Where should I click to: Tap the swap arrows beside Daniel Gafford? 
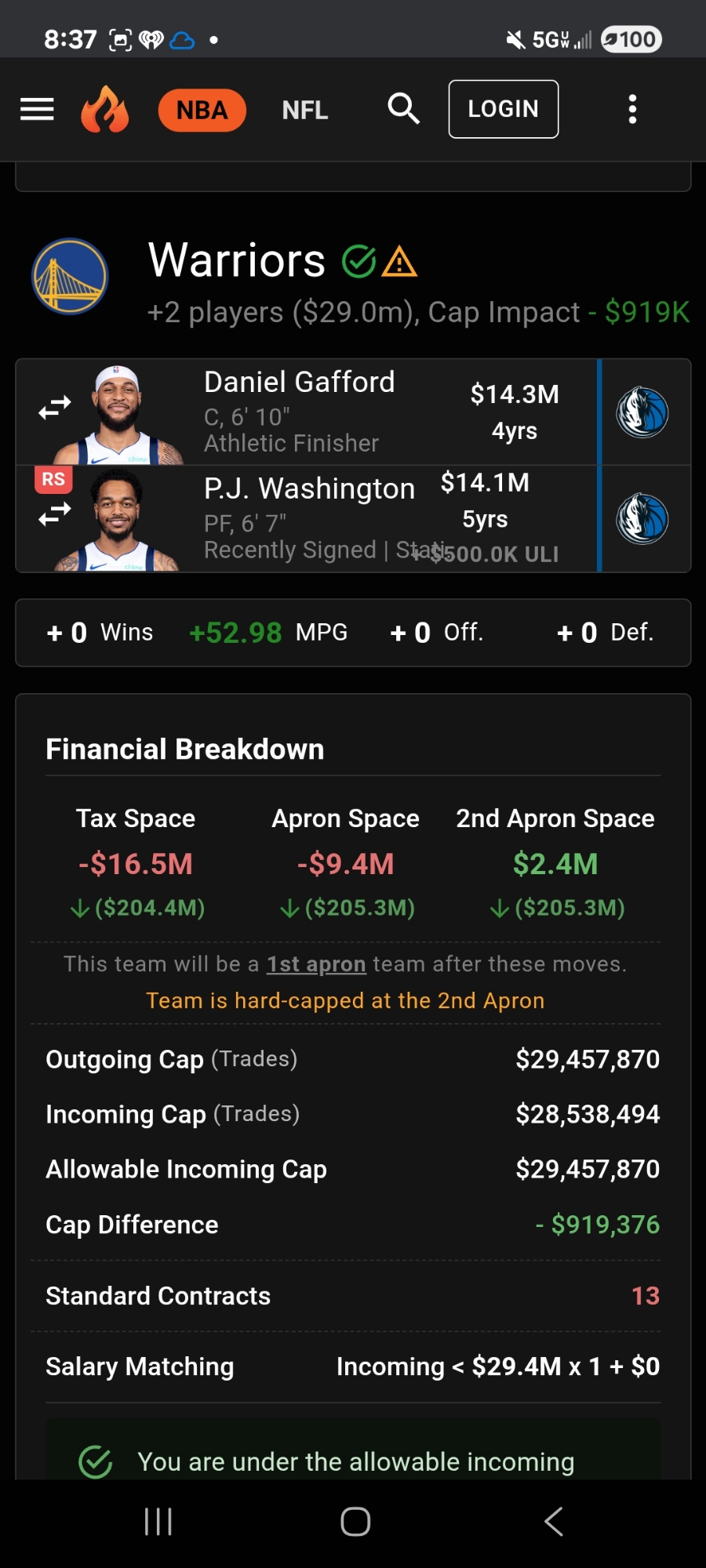click(55, 408)
